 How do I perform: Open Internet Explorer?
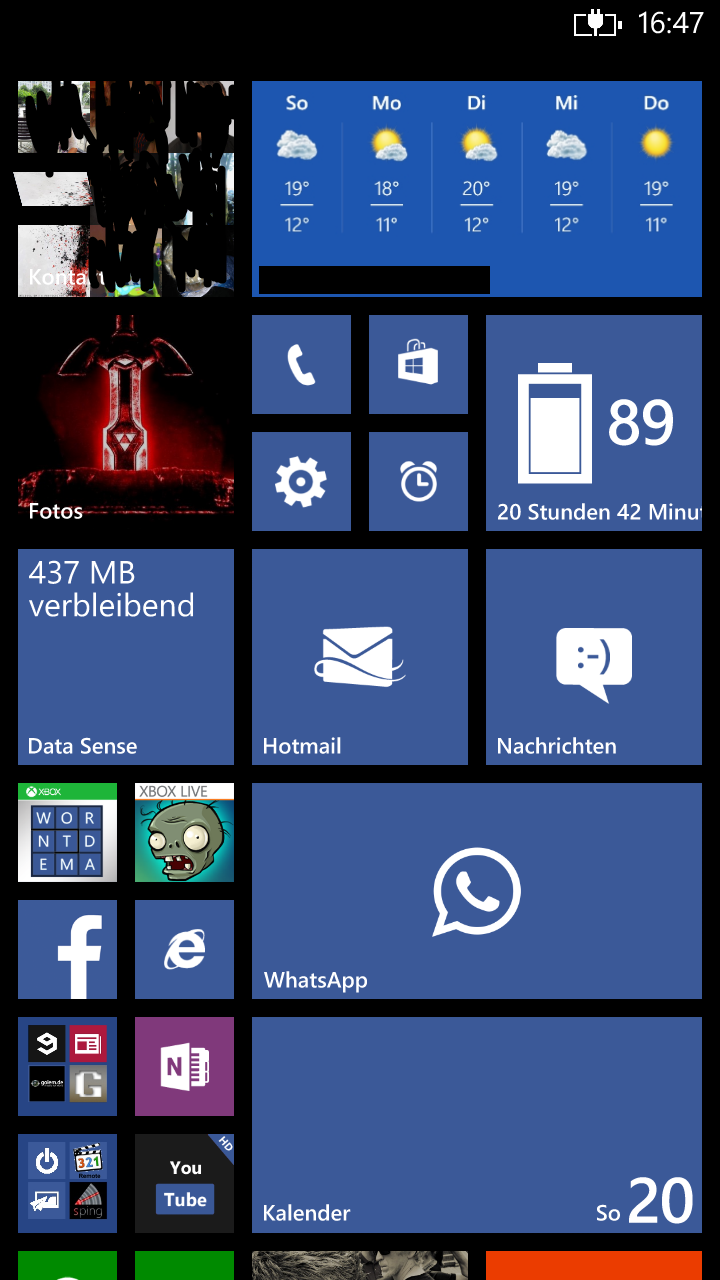point(184,949)
